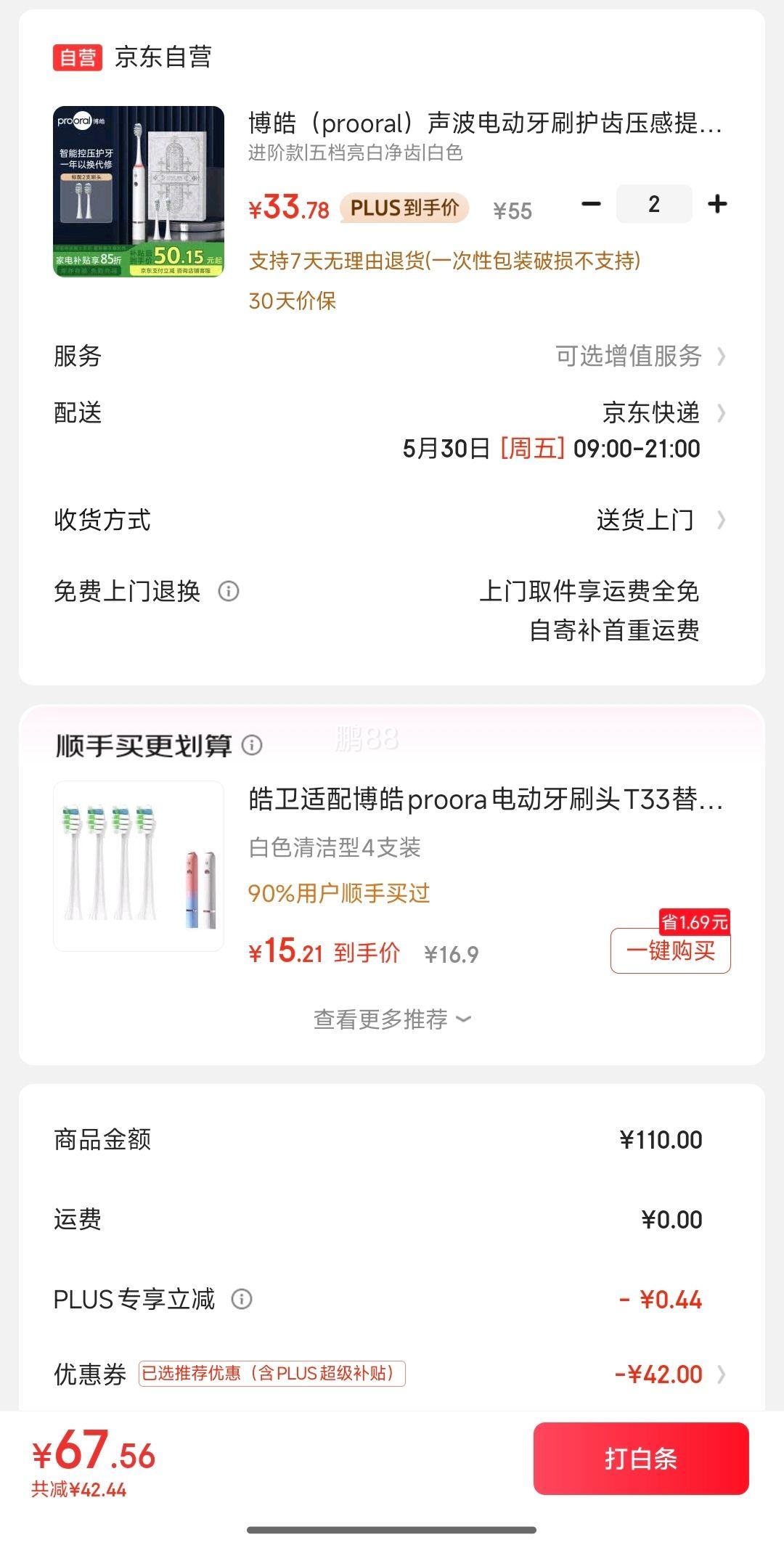Decrease toothbrush quantity with the minus button
The image size is (784, 1548).
(x=591, y=204)
